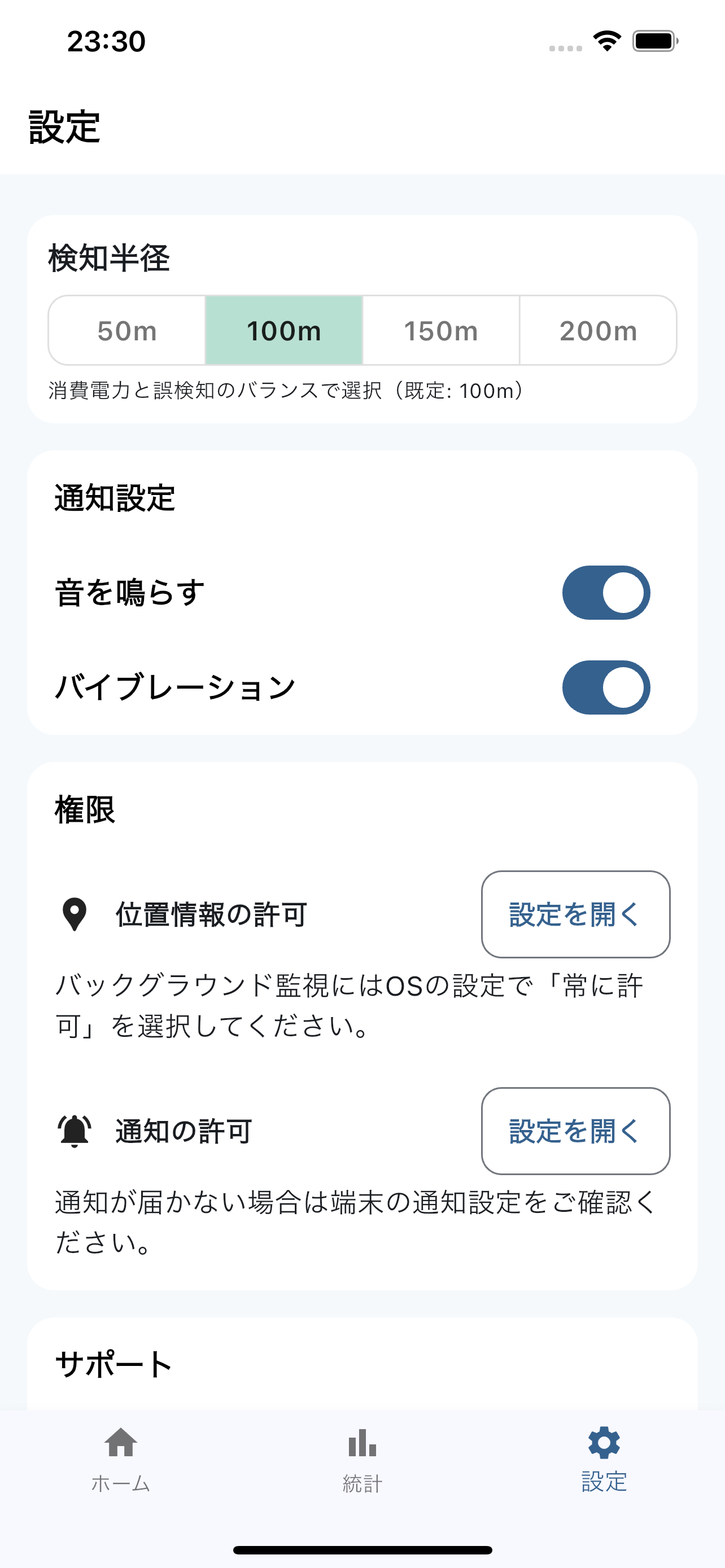Image resolution: width=725 pixels, height=1568 pixels.
Task: Tap the 設定 tab in bottom bar
Action: (604, 1459)
